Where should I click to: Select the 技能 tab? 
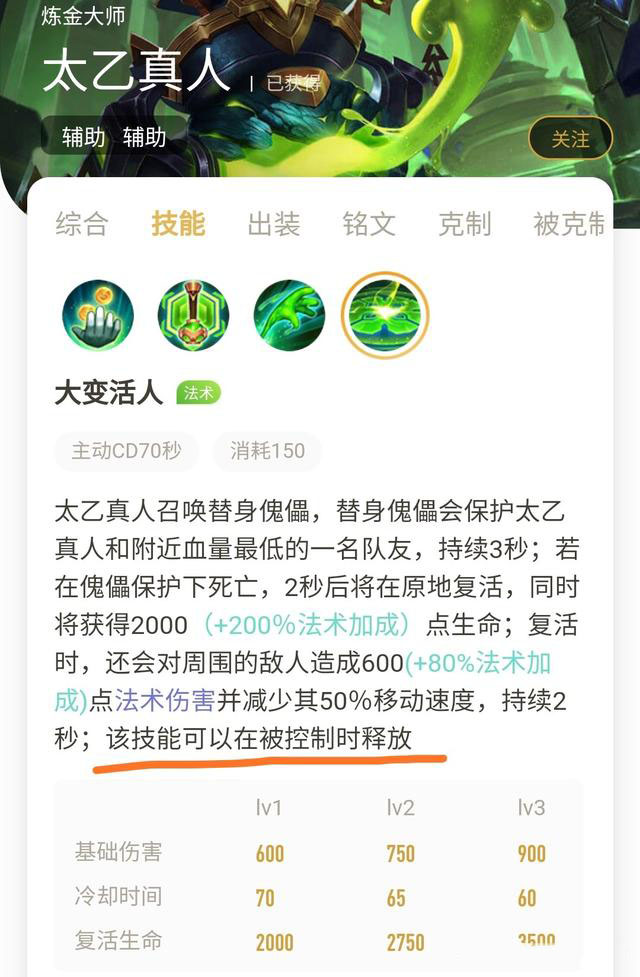(178, 225)
